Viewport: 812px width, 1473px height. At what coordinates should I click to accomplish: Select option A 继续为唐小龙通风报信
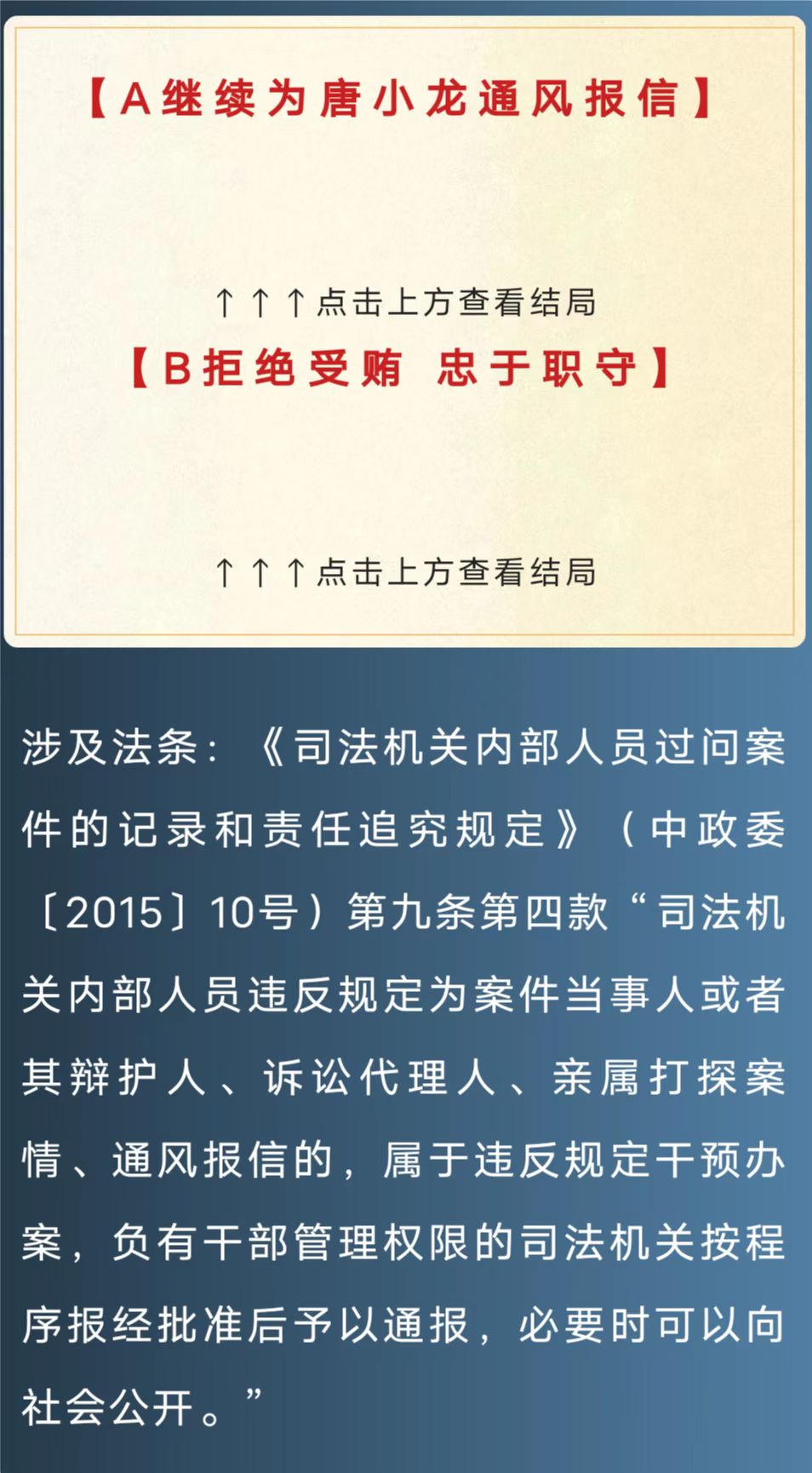401,99
